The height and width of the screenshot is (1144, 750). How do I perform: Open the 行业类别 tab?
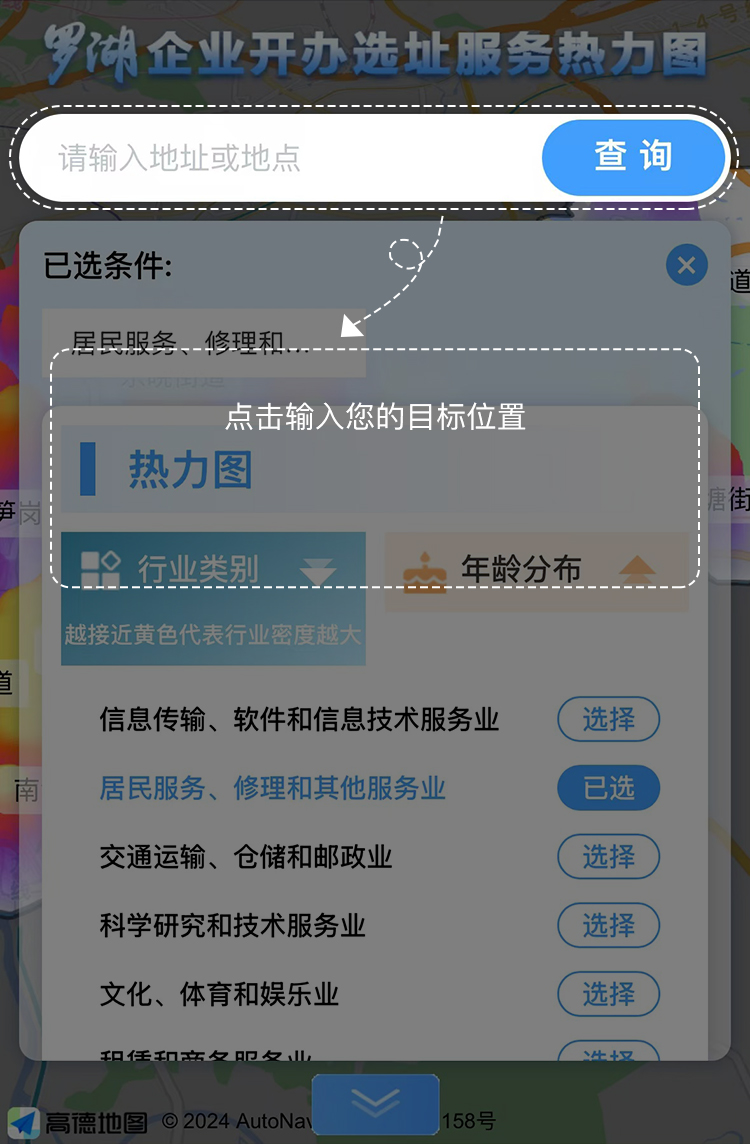tap(213, 571)
